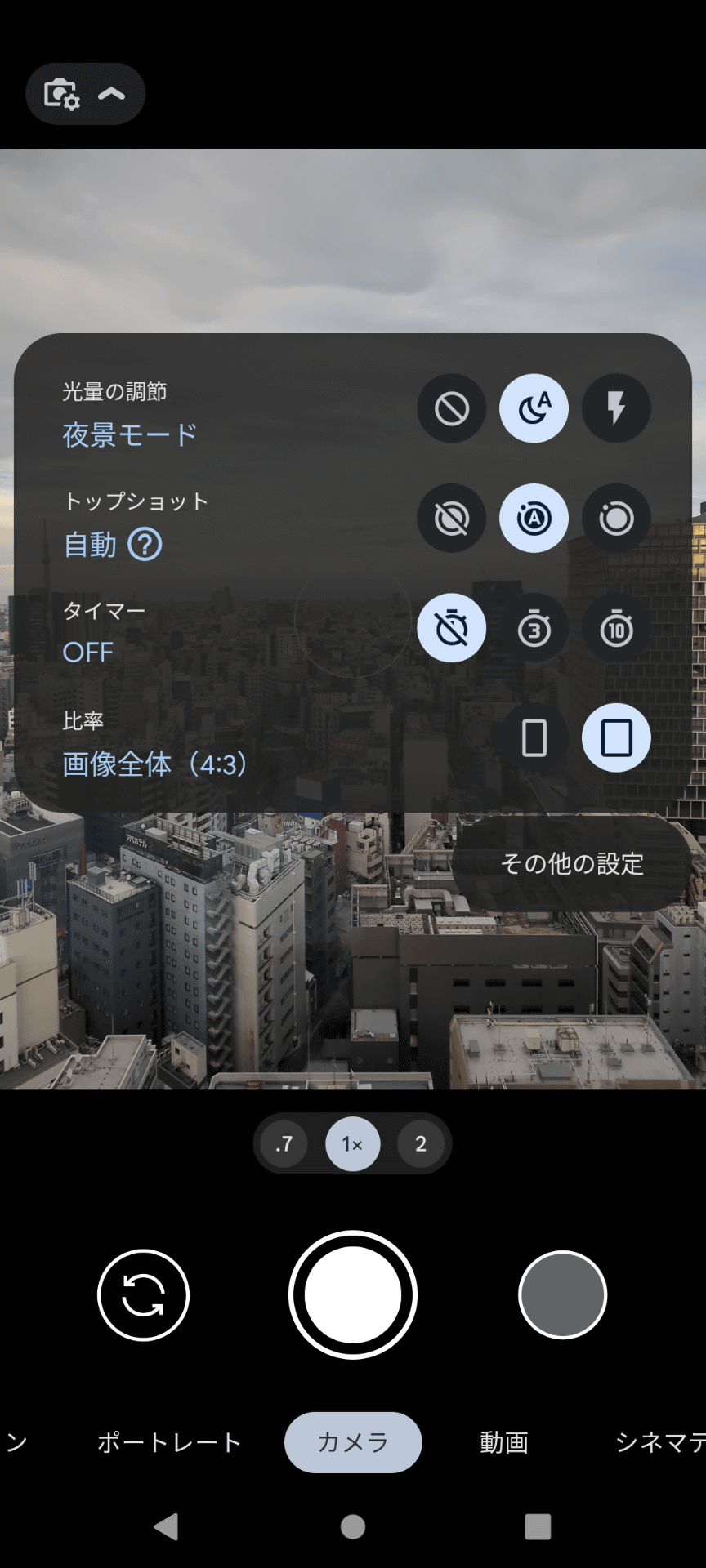Set a 3-second timer
This screenshot has height=1568, width=706.
(x=534, y=629)
